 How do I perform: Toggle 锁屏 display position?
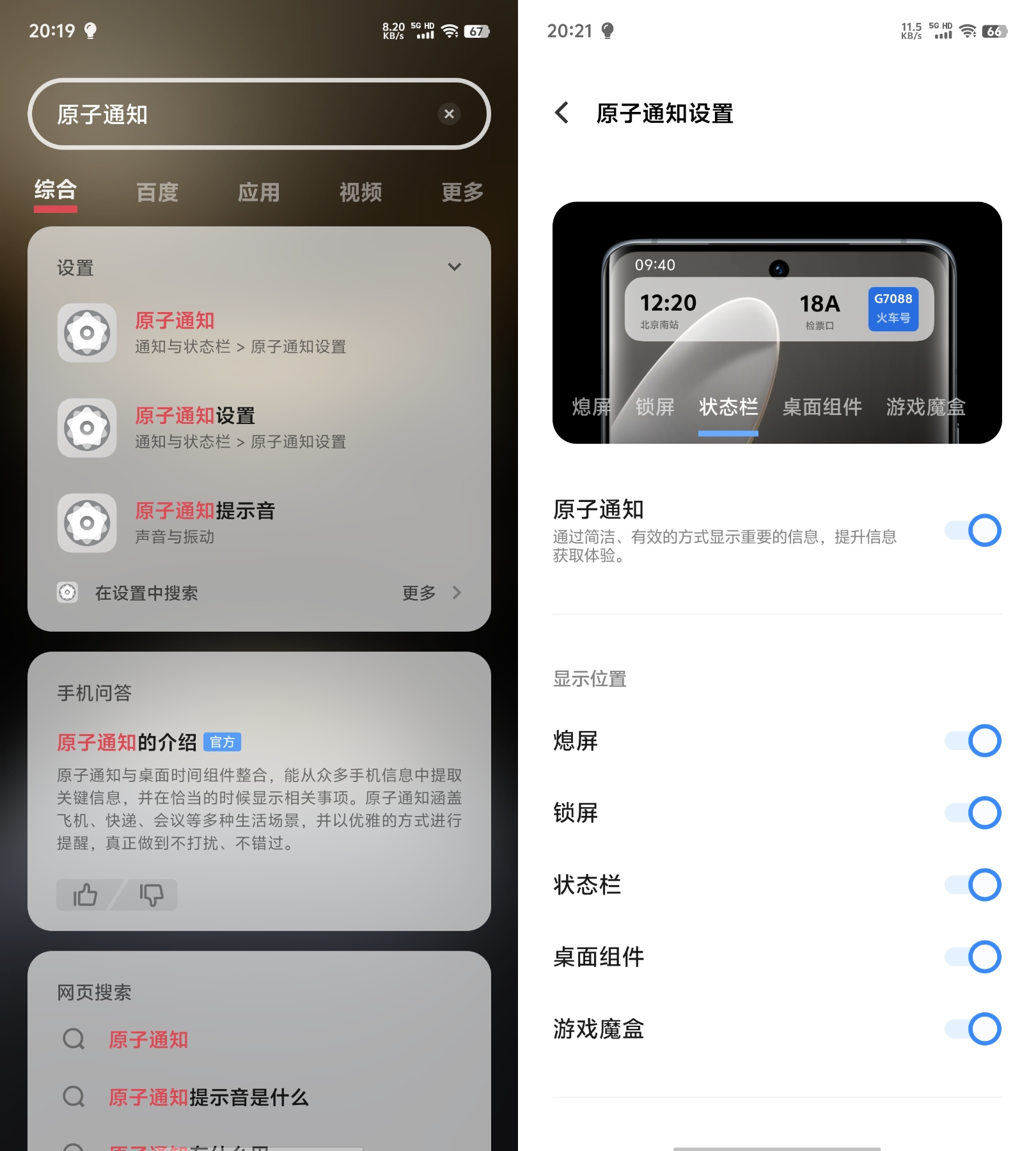tap(973, 813)
